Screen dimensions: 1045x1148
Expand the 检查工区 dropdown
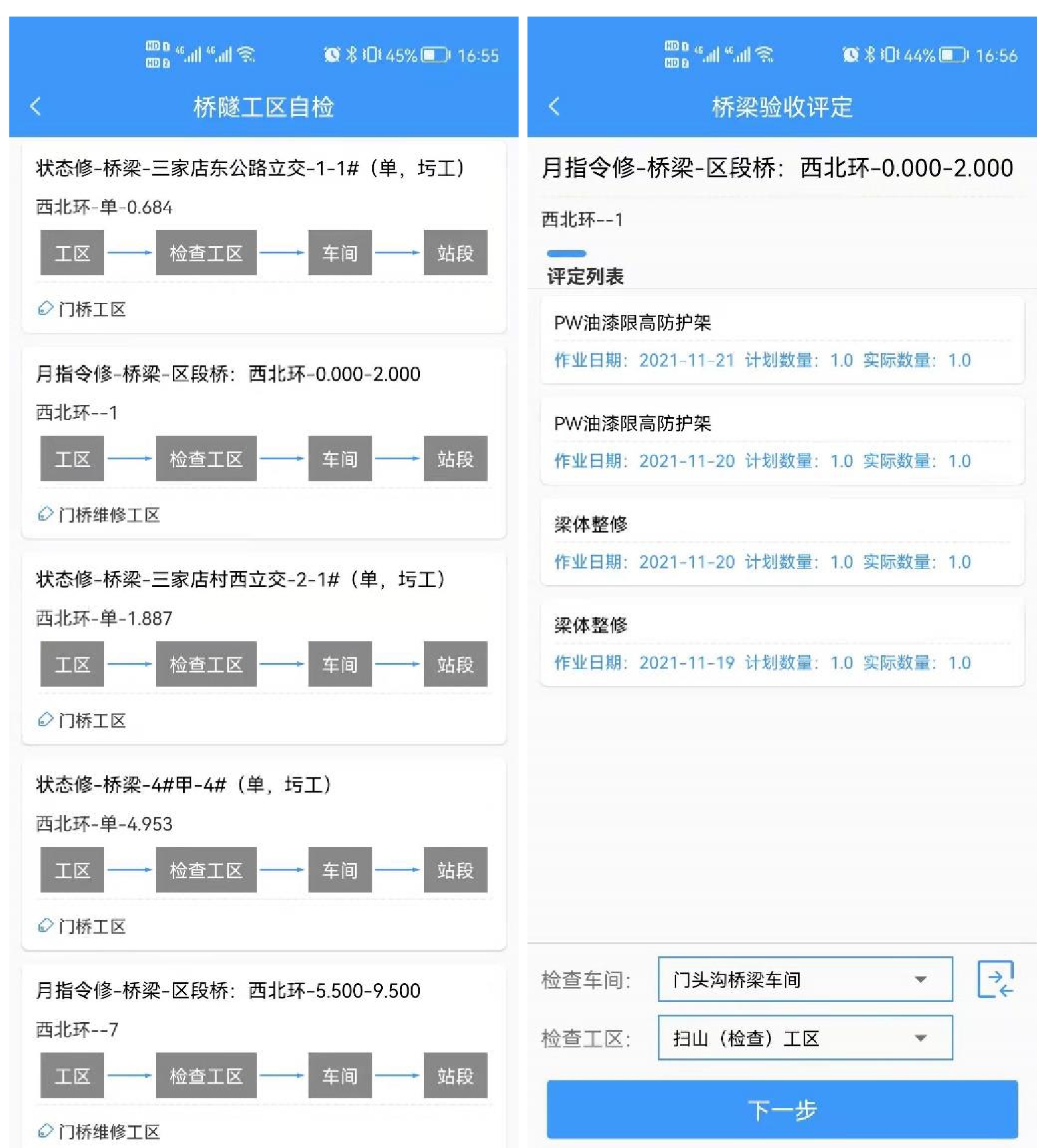pyautogui.click(x=805, y=1037)
